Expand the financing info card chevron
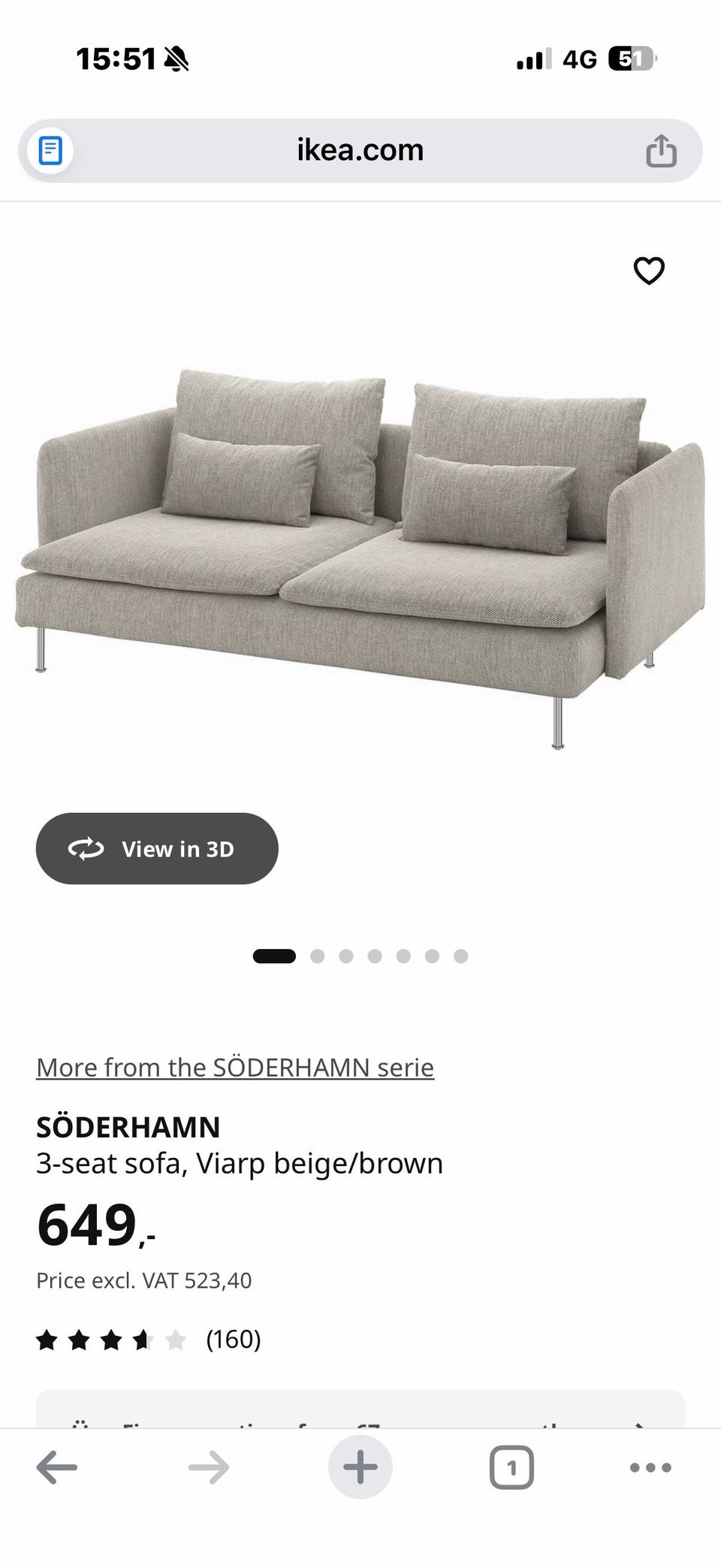 tap(638, 1424)
